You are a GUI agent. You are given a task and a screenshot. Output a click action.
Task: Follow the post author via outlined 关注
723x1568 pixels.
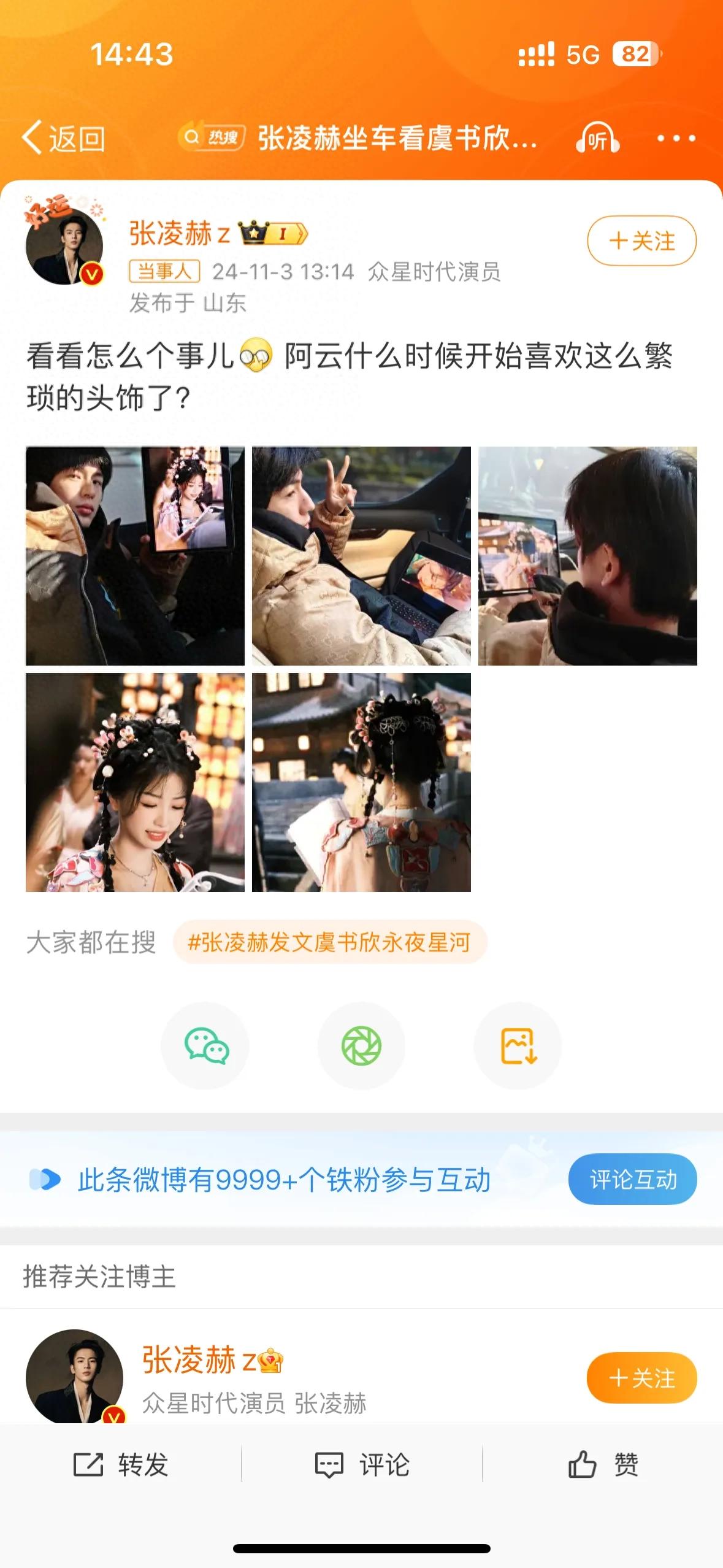tap(641, 241)
